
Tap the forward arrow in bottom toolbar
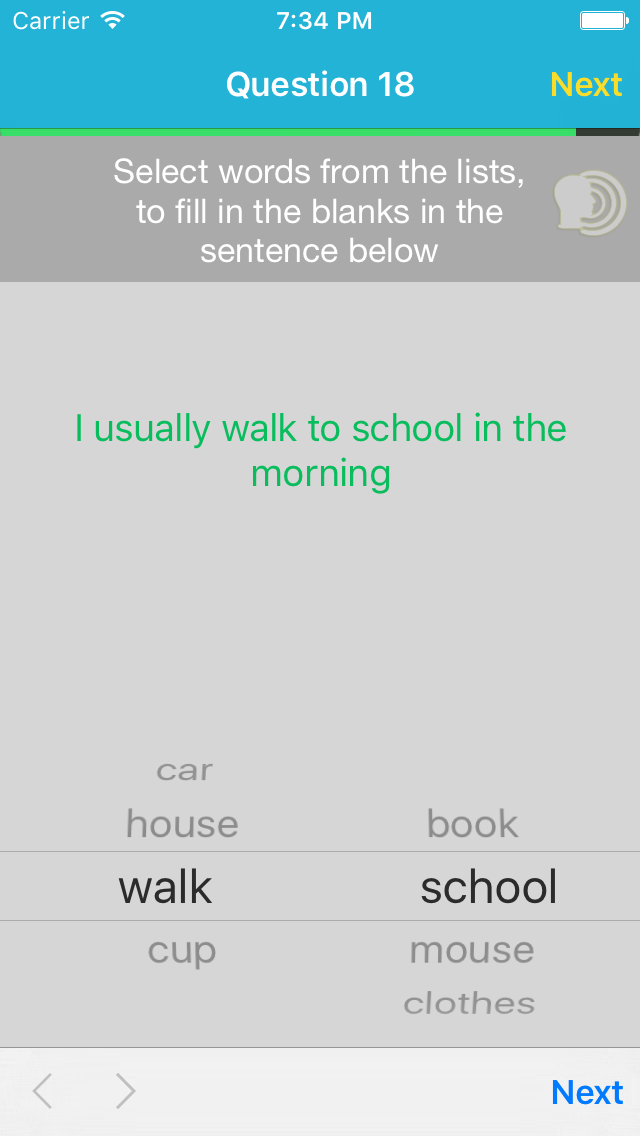click(125, 1092)
